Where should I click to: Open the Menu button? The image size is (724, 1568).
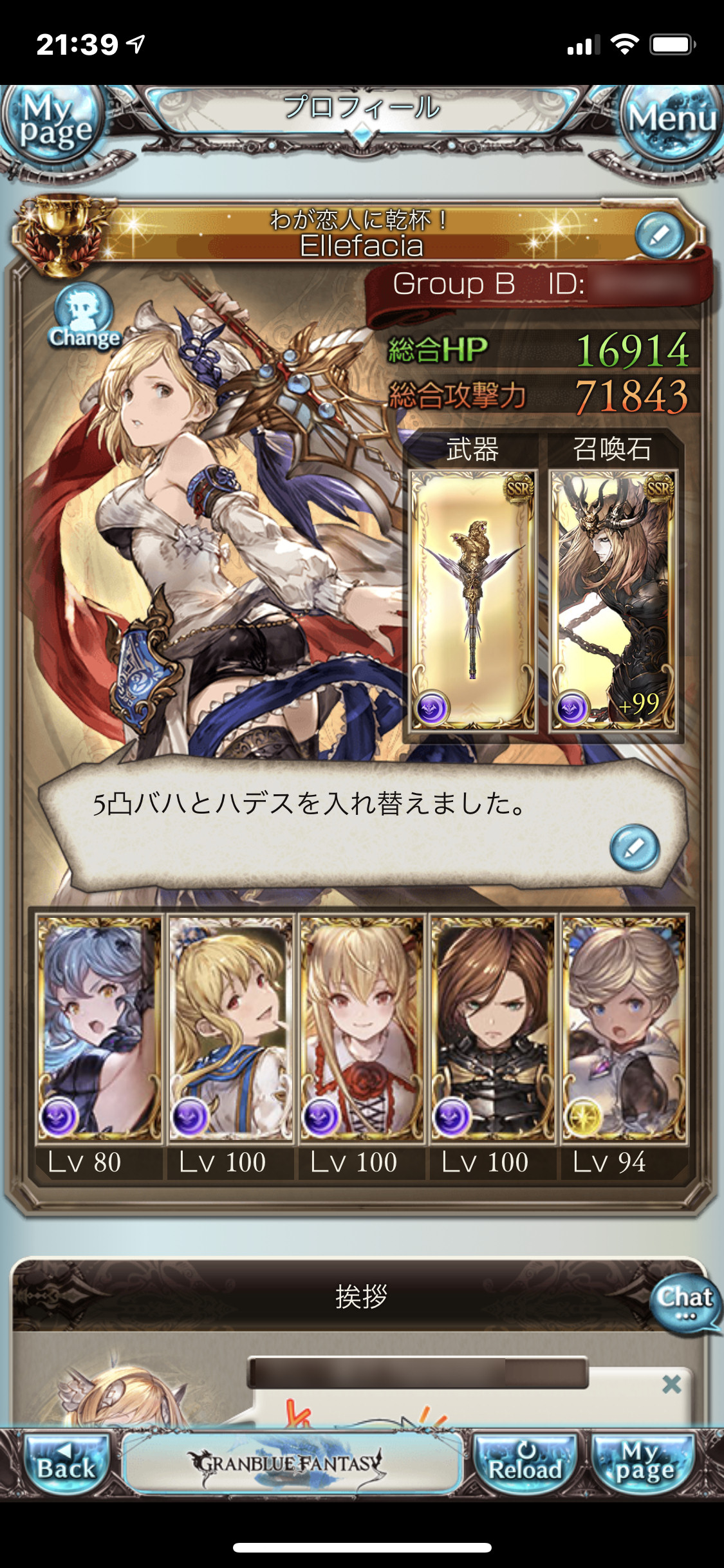[x=671, y=118]
